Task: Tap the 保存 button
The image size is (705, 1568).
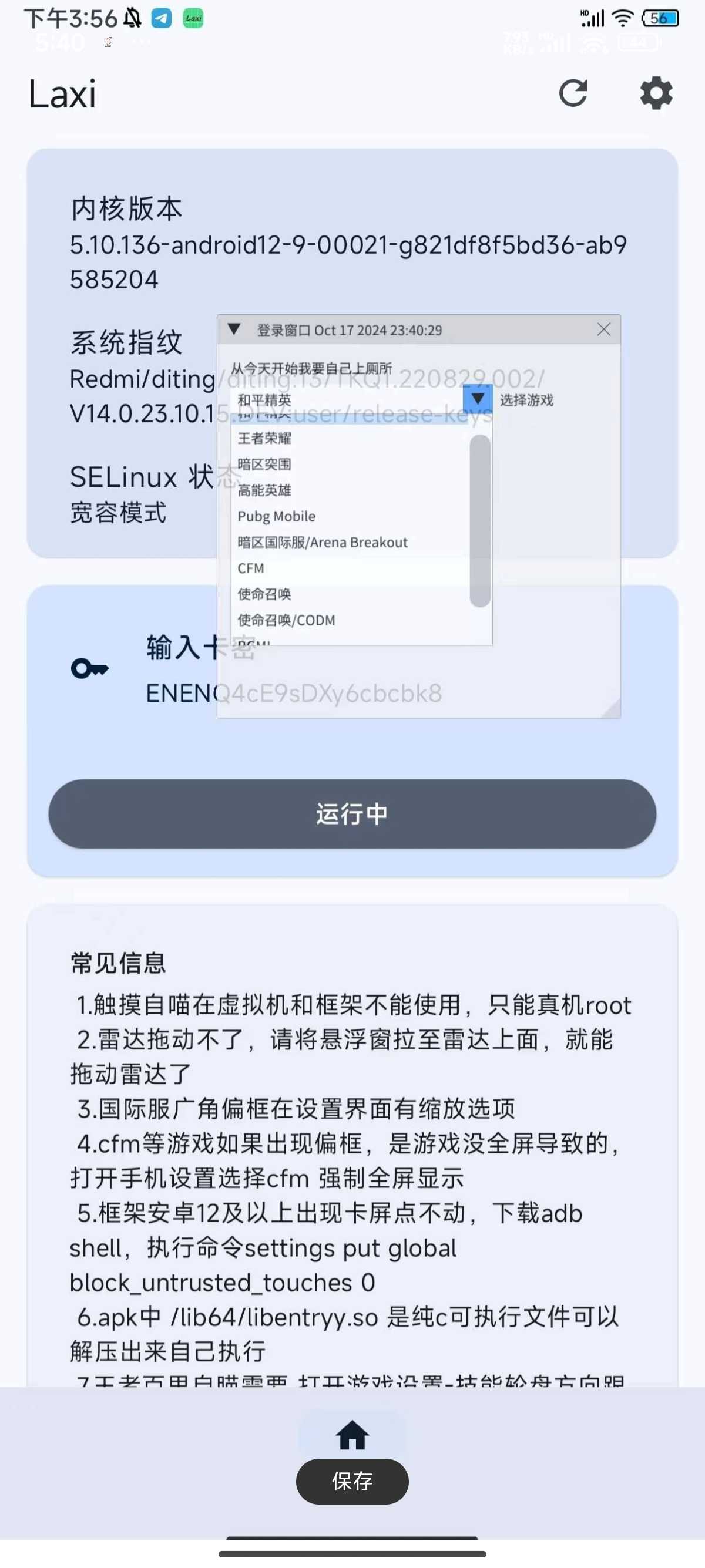Action: pyautogui.click(x=352, y=1481)
